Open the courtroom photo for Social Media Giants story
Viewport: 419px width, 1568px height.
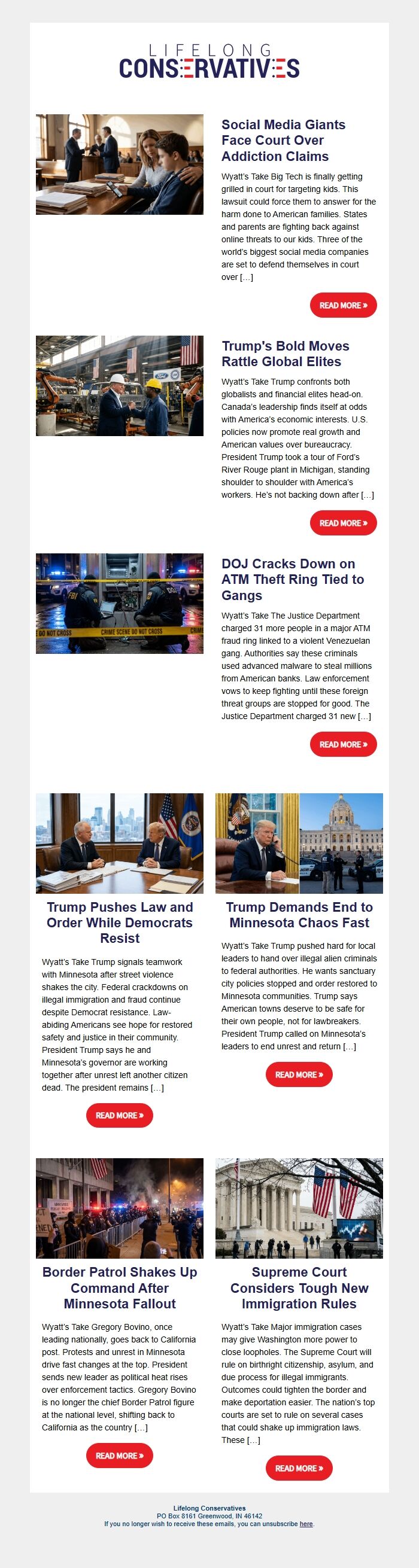click(x=119, y=165)
